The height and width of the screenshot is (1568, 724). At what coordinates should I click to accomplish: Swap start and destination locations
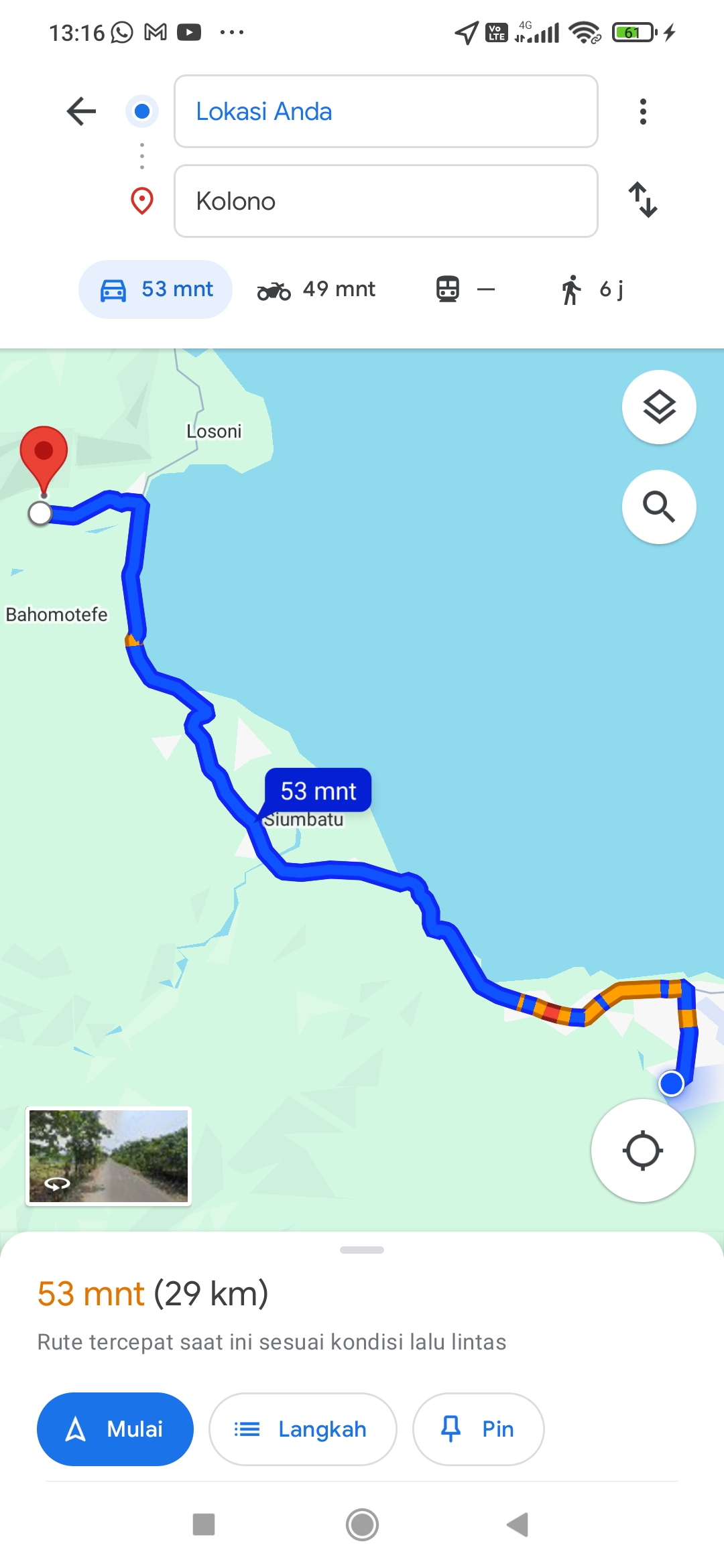643,200
